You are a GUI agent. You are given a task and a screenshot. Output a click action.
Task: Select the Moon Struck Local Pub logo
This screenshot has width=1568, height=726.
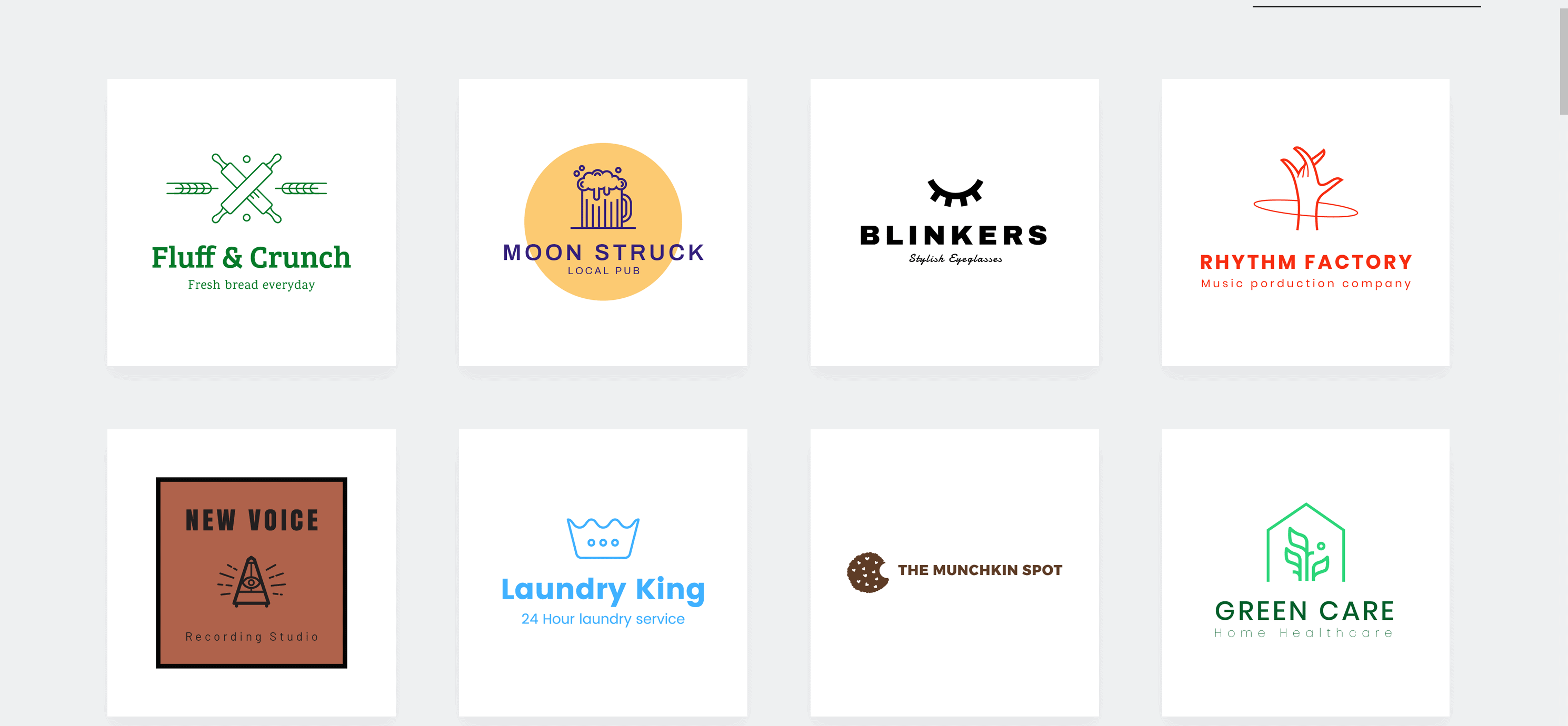[x=603, y=222]
